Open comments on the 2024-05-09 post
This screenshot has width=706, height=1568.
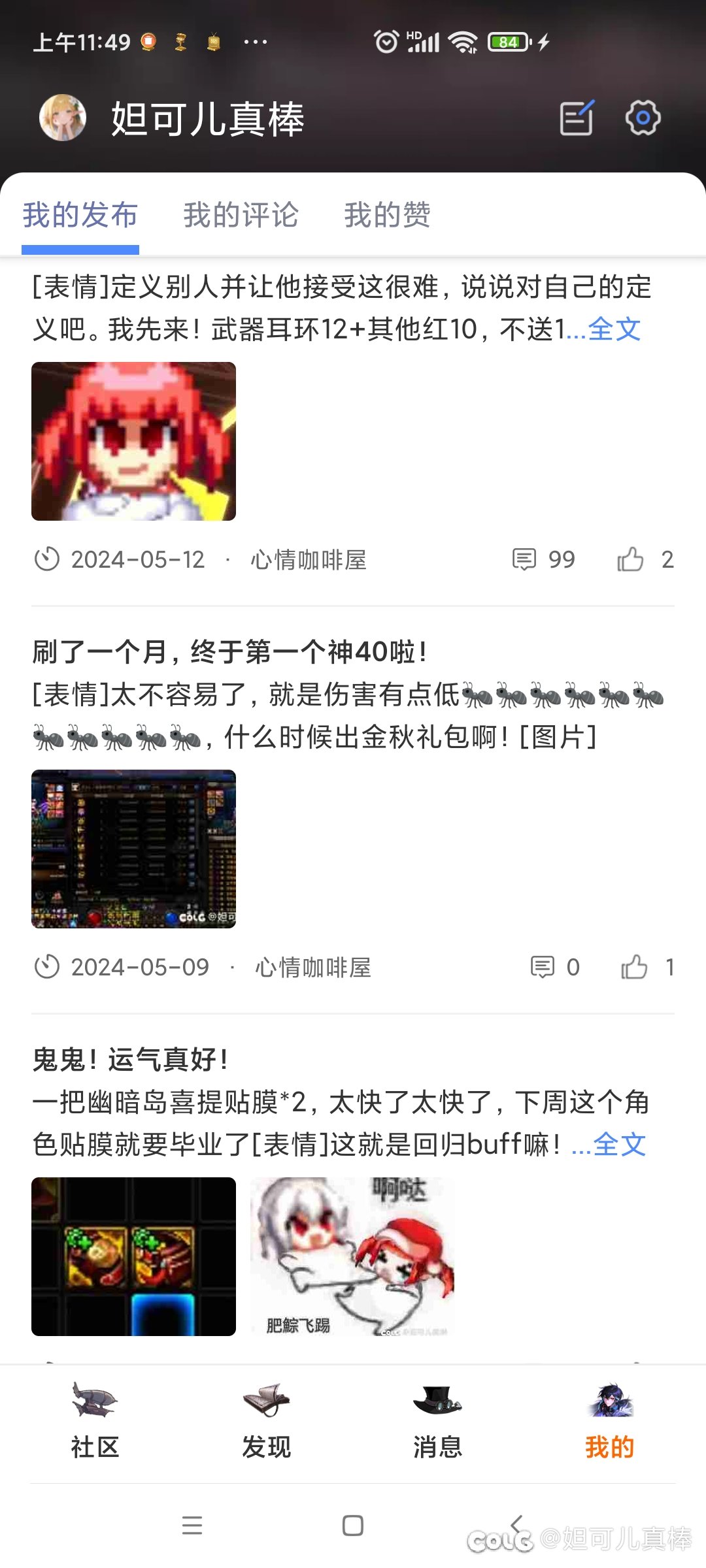pos(554,967)
